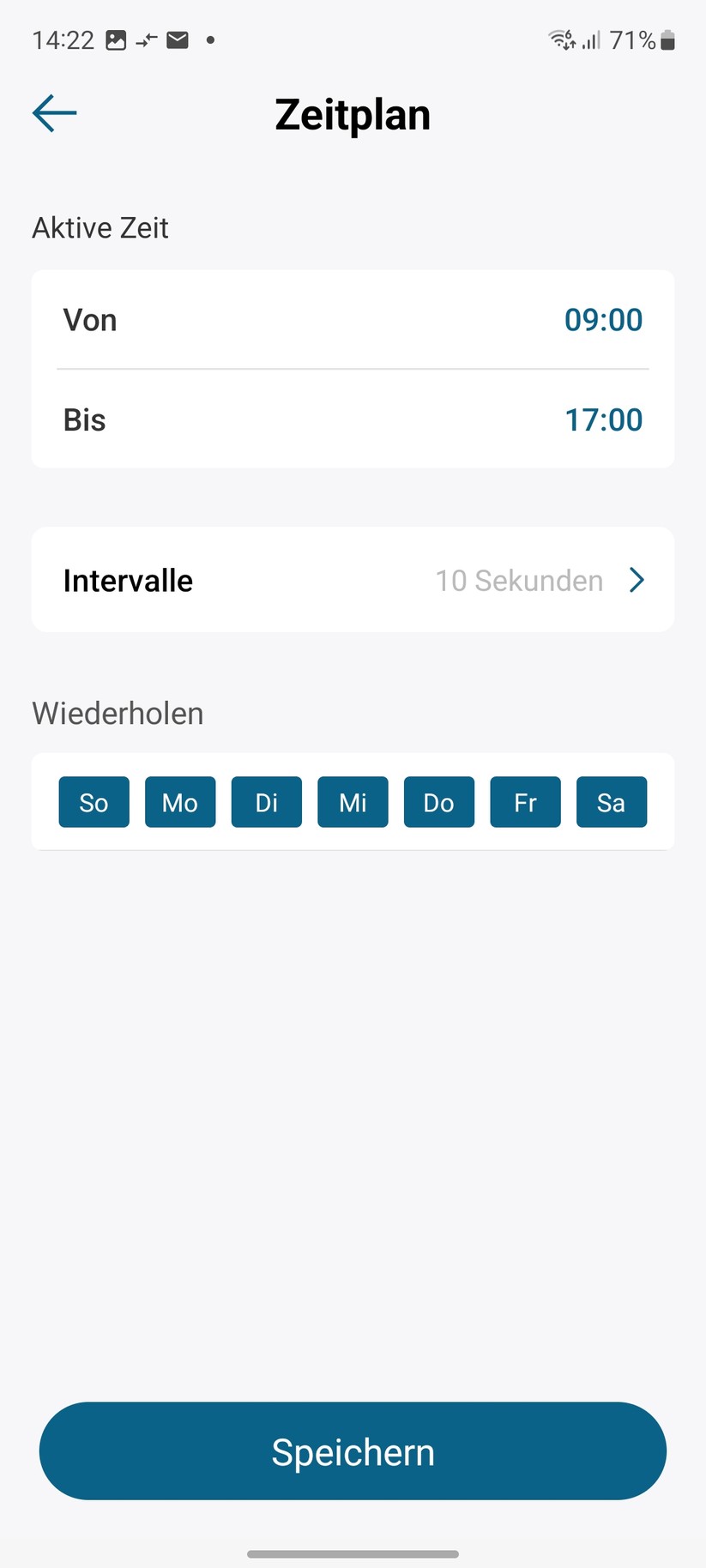Tap the data transfer notification icon
Image resolution: width=706 pixels, height=1568 pixels.
click(146, 39)
